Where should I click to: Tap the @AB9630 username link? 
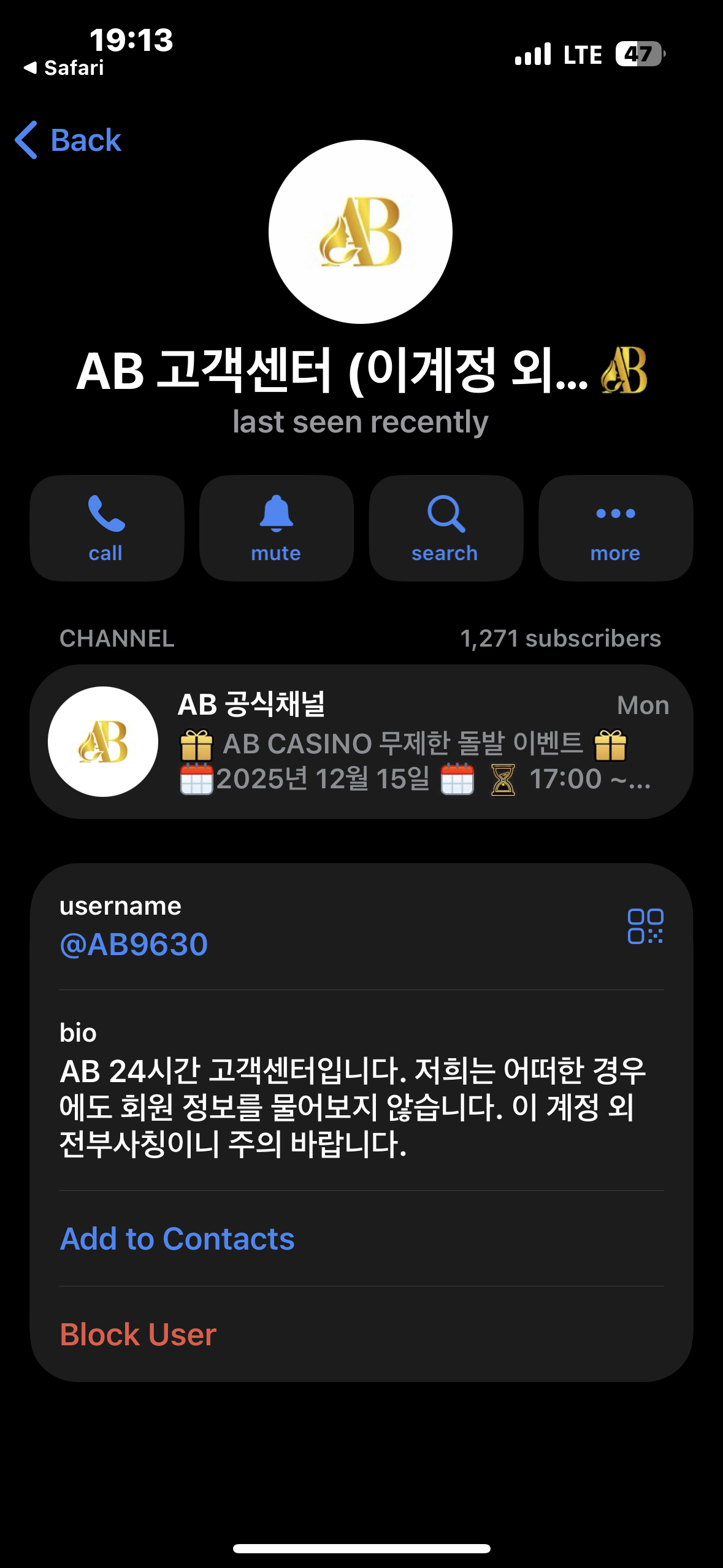[x=134, y=944]
